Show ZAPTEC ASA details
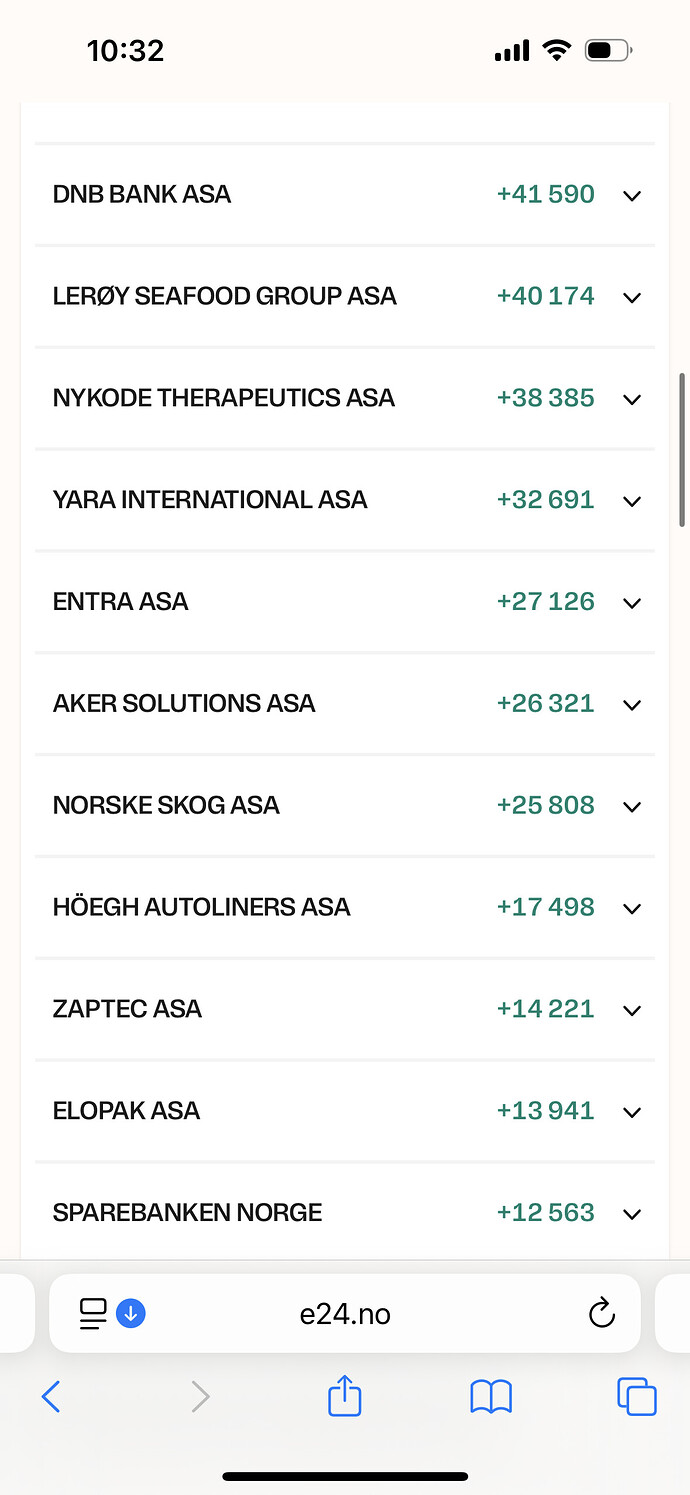 click(x=631, y=1011)
